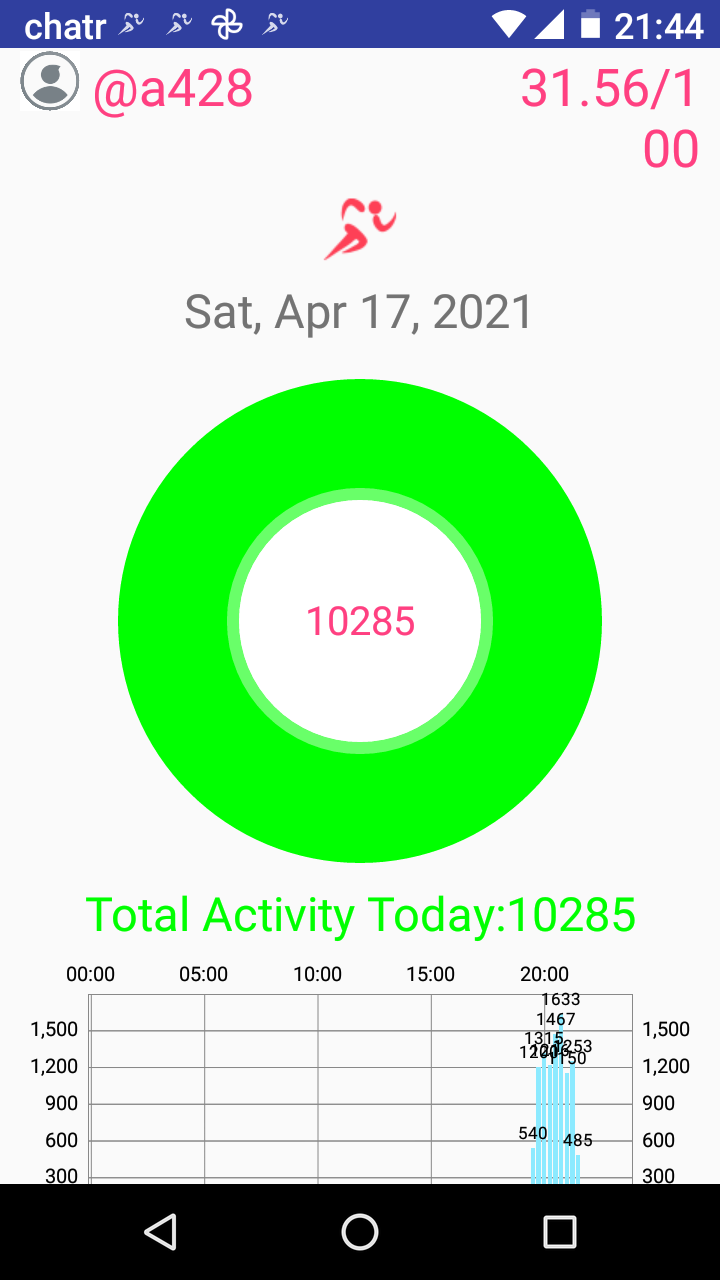Image resolution: width=720 pixels, height=1280 pixels.
Task: Tap the red running figure icon
Action: [x=360, y=229]
